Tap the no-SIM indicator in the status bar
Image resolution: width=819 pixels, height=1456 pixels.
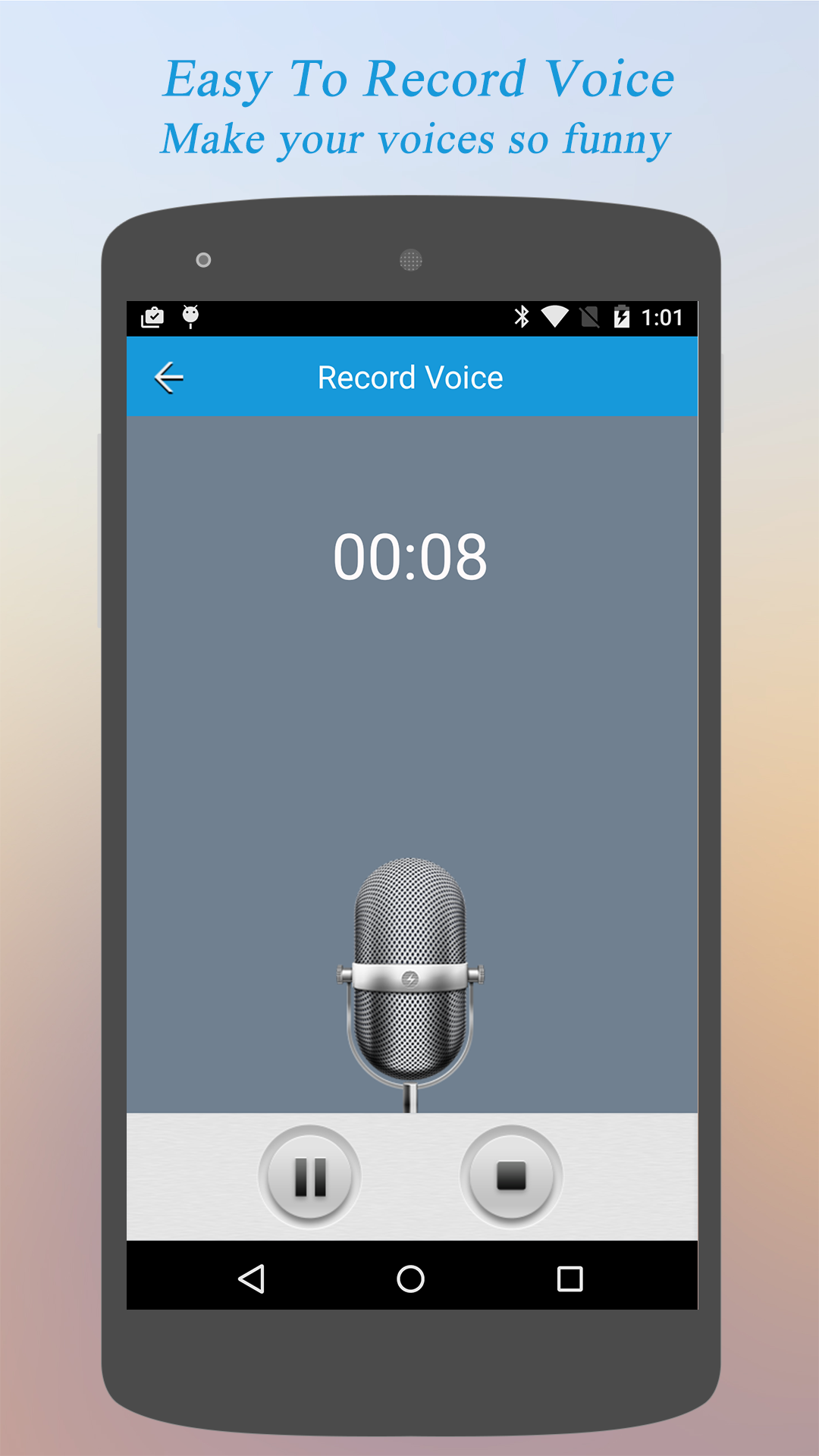[x=591, y=316]
